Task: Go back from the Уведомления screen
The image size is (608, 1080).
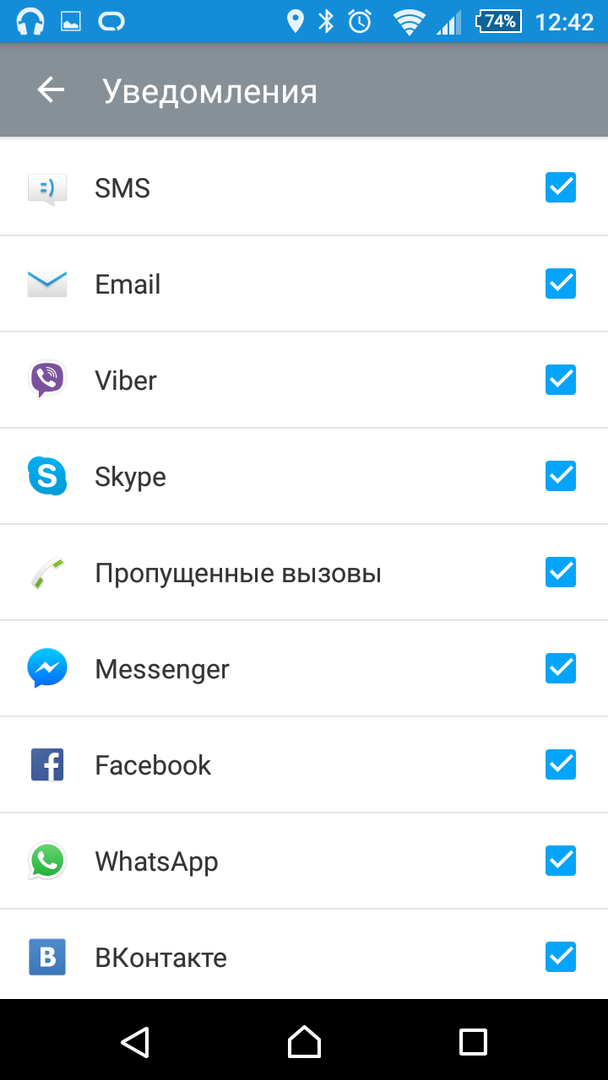Action: tap(50, 91)
